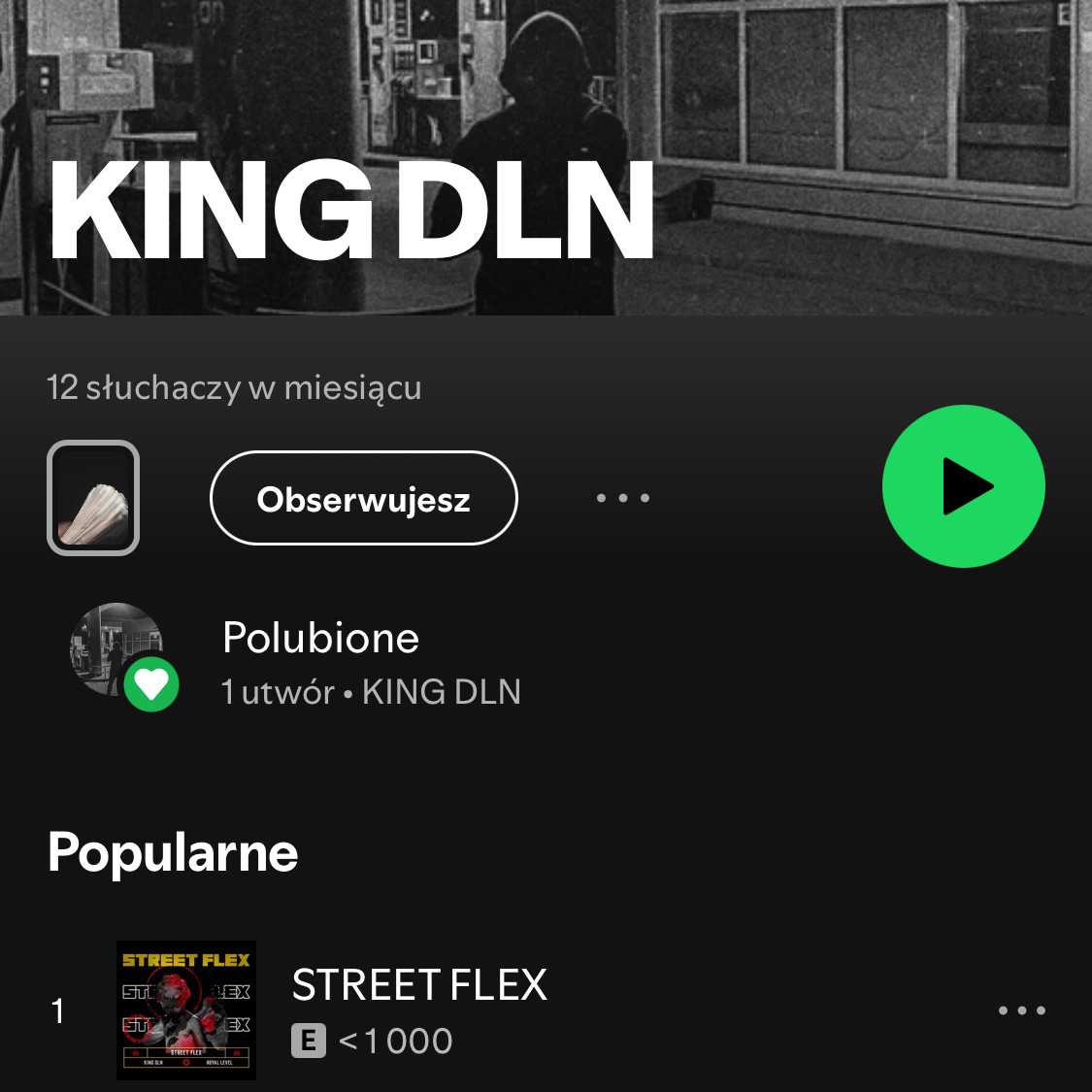Play KING DLN's music
The image size is (1092, 1092).
(x=963, y=486)
